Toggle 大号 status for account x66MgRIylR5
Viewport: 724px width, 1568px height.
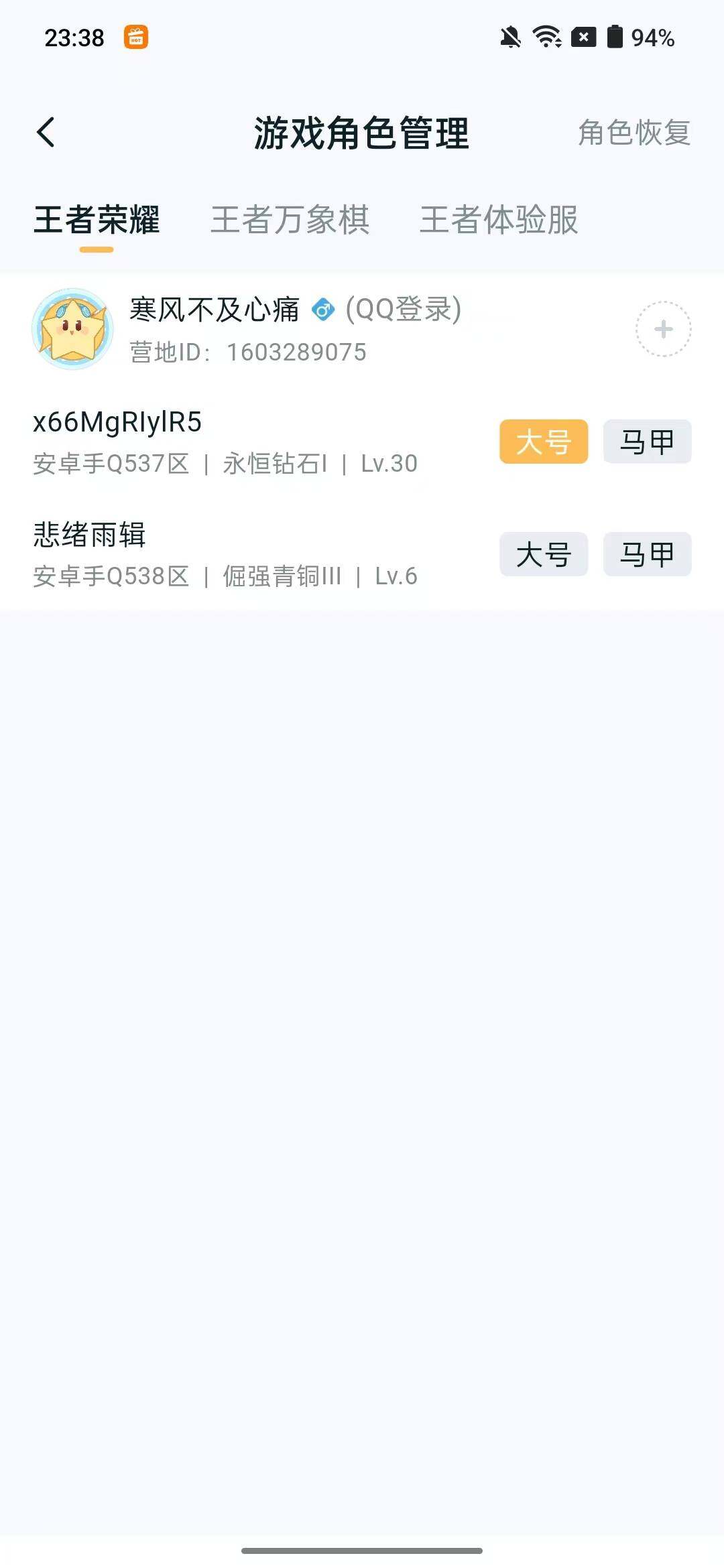[543, 442]
